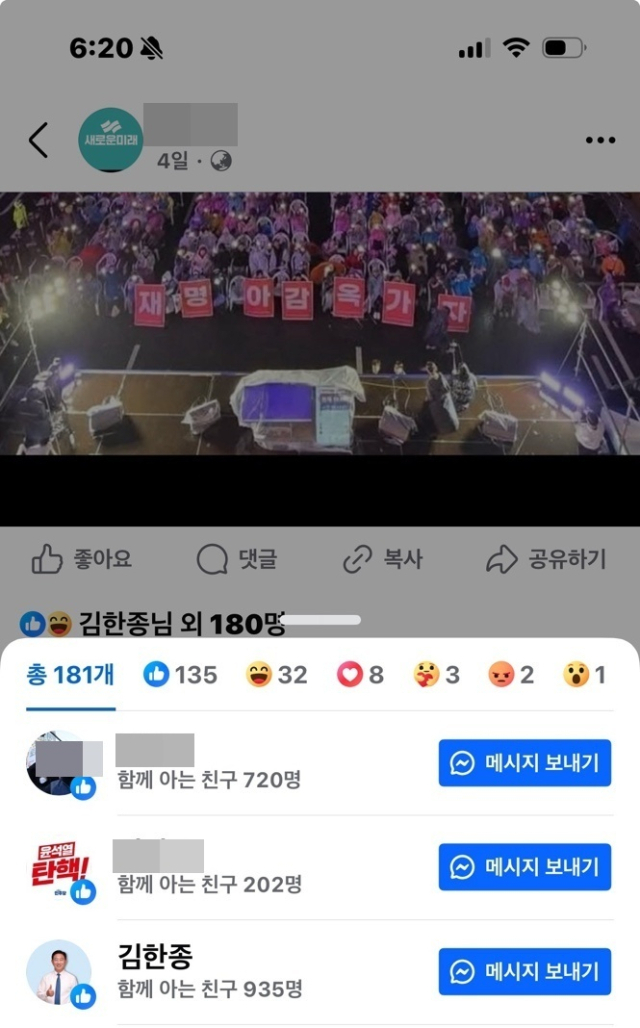This screenshot has height=1028, width=640.
Task: Show the 1 wow reaction
Action: (x=584, y=675)
